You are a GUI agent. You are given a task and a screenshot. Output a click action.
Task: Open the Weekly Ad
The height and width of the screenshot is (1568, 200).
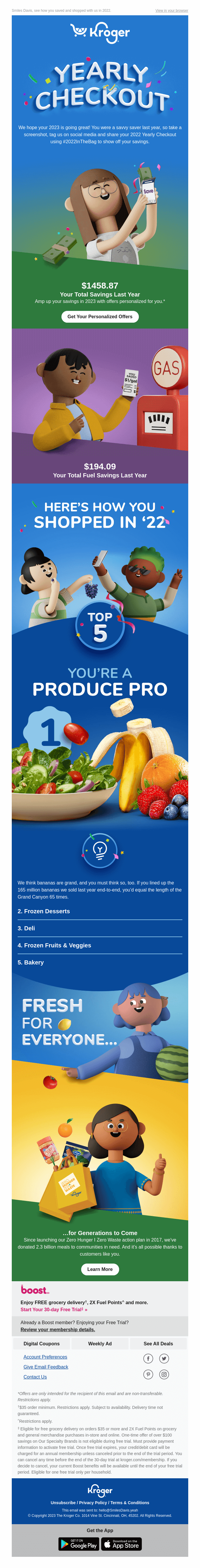point(100,1343)
